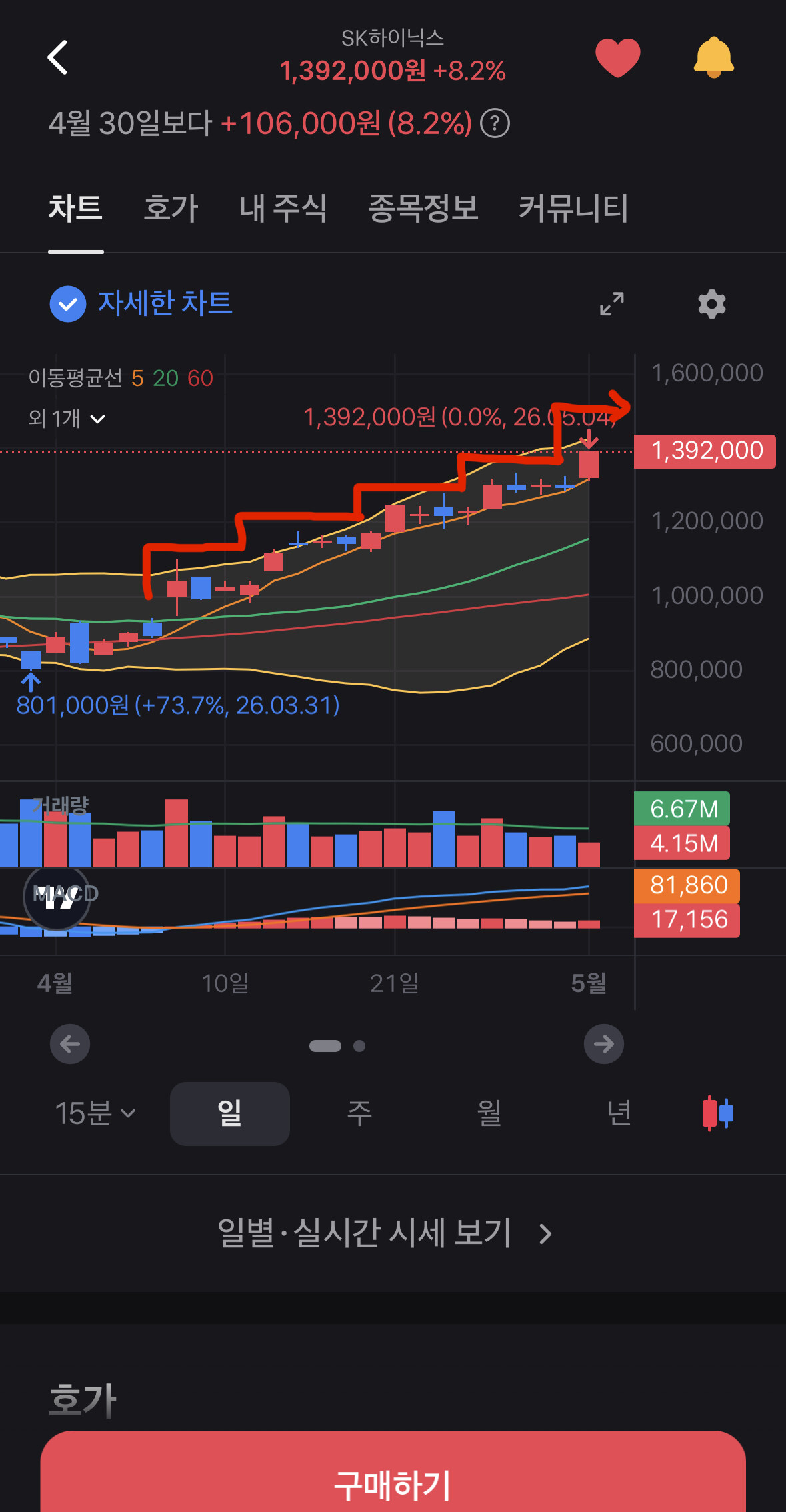The height and width of the screenshot is (1512, 786).
Task: Select the 년 chart period
Action: [x=619, y=1113]
